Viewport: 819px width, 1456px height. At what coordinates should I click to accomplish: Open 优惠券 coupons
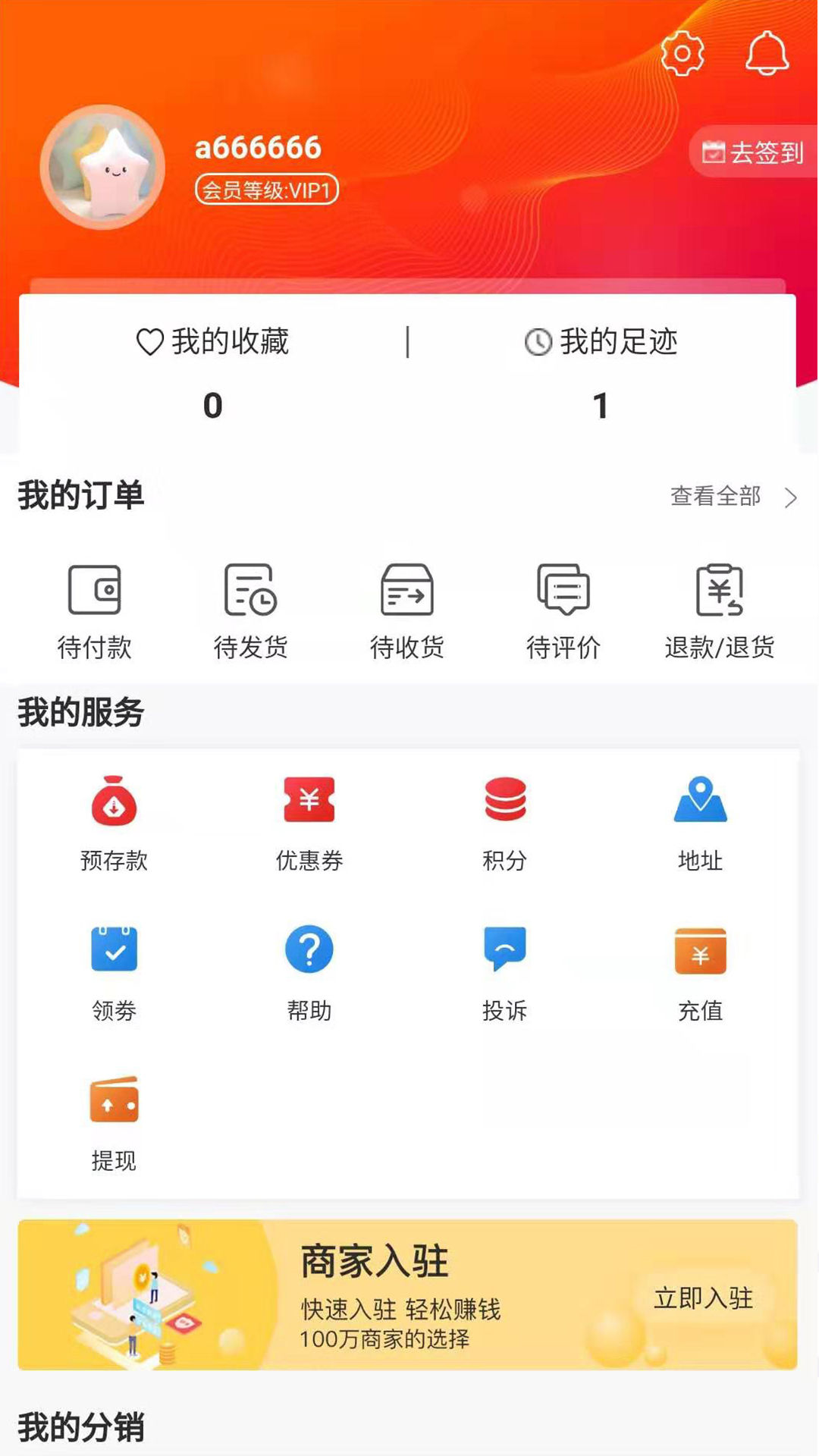309,823
